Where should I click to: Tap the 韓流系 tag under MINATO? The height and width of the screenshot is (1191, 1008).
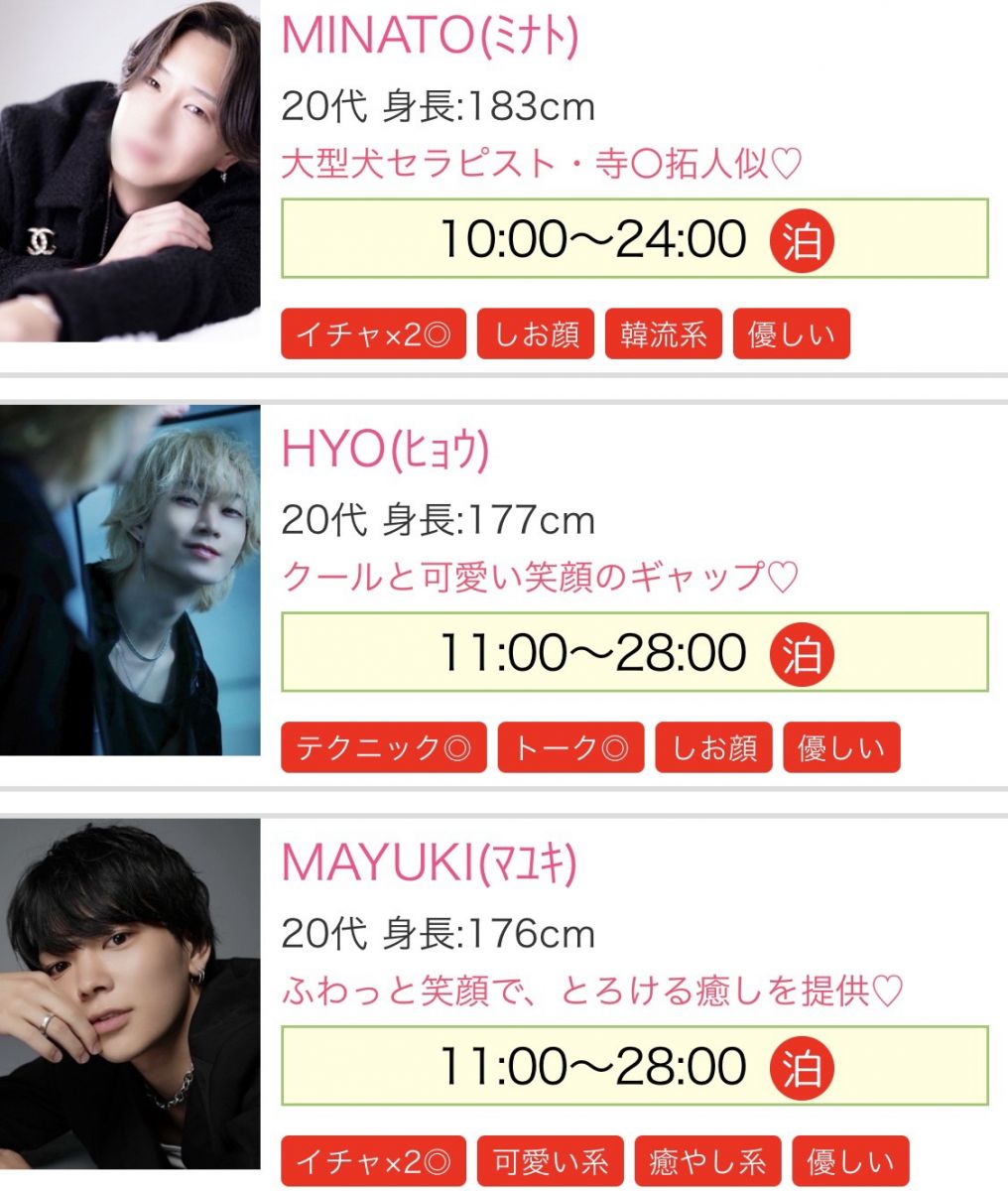click(663, 334)
